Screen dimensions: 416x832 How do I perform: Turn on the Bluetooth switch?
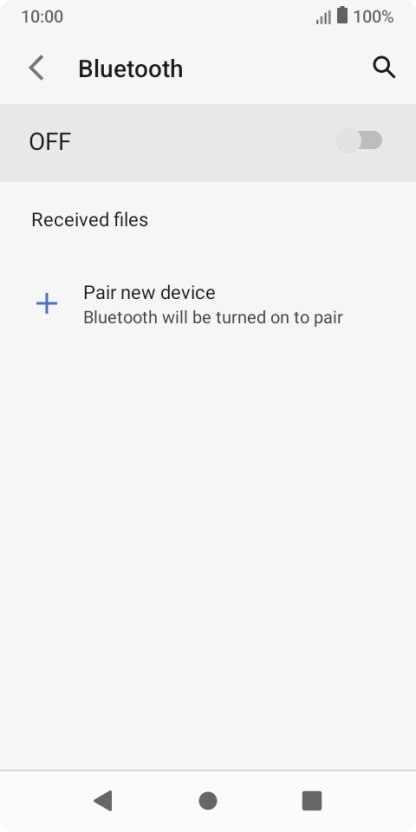(x=359, y=141)
